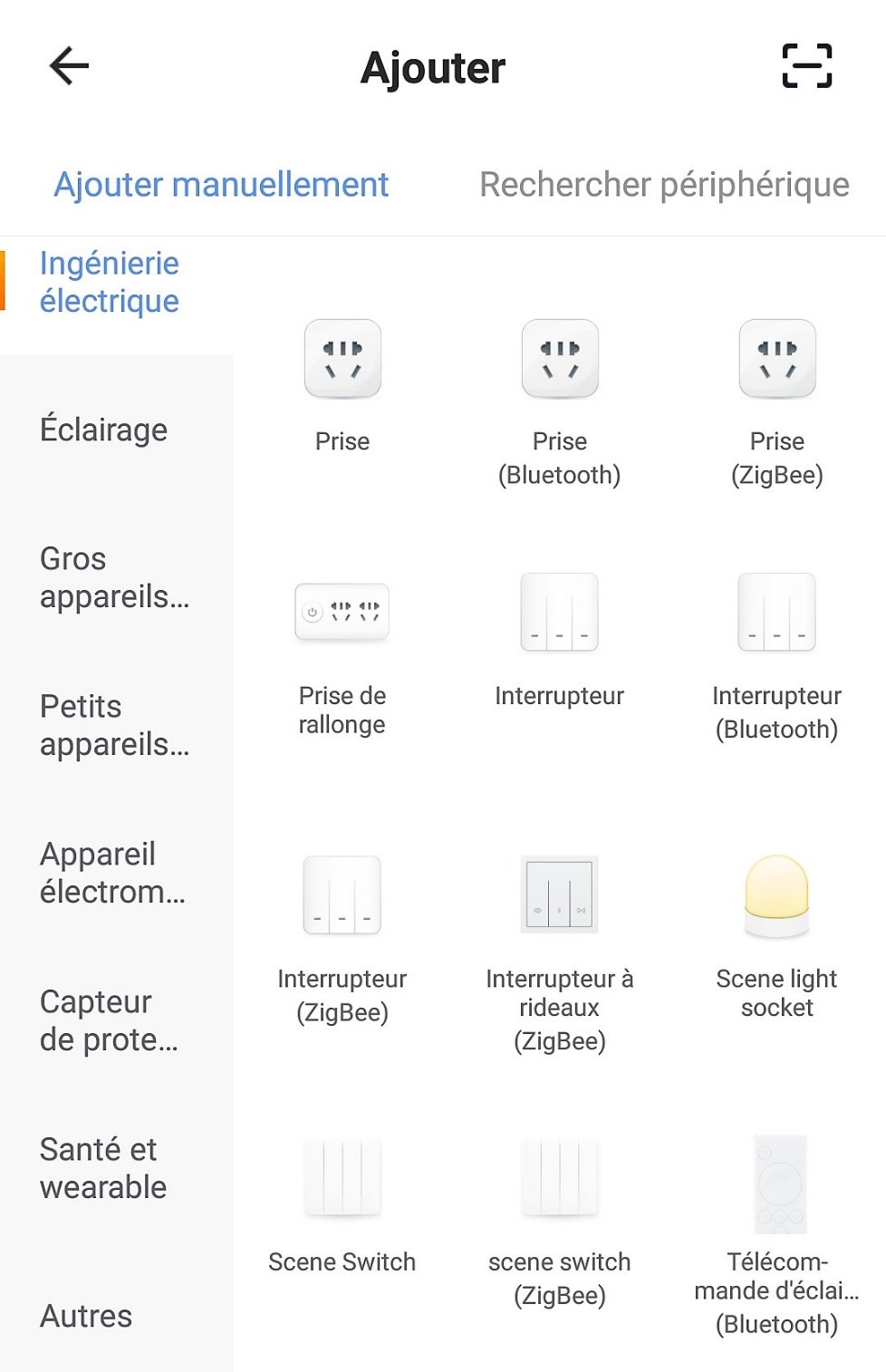Choose Petits appareils category
The height and width of the screenshot is (1372, 886).
point(114,725)
